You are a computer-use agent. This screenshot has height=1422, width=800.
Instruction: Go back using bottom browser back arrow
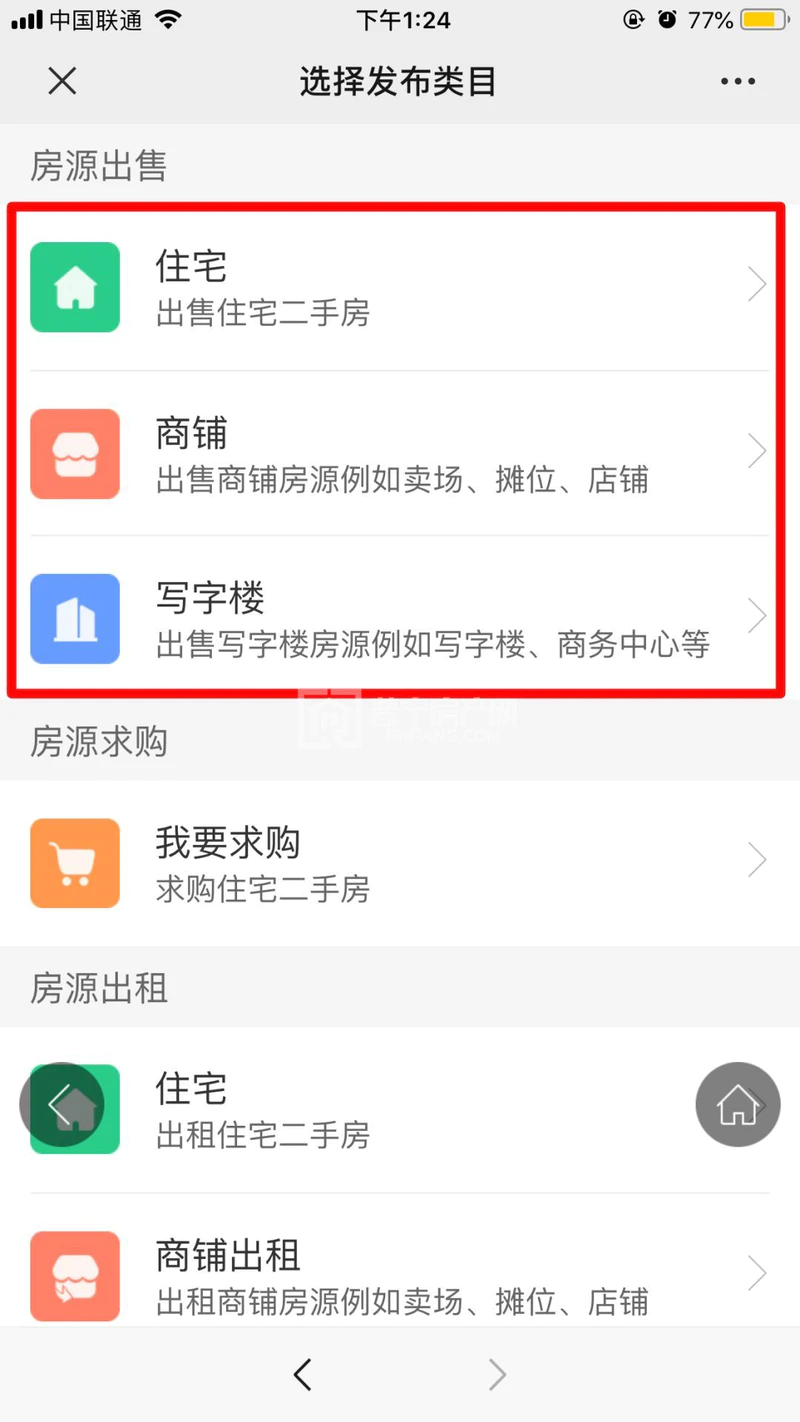coord(303,1375)
